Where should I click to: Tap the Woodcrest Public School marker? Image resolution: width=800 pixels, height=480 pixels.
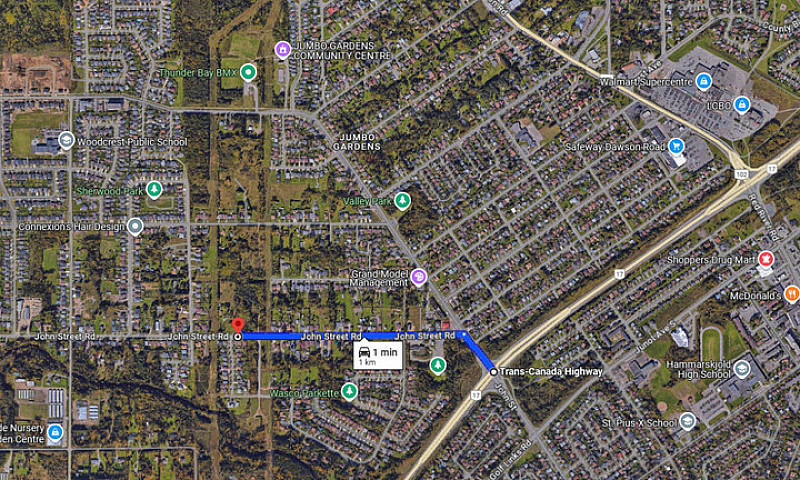(x=67, y=140)
